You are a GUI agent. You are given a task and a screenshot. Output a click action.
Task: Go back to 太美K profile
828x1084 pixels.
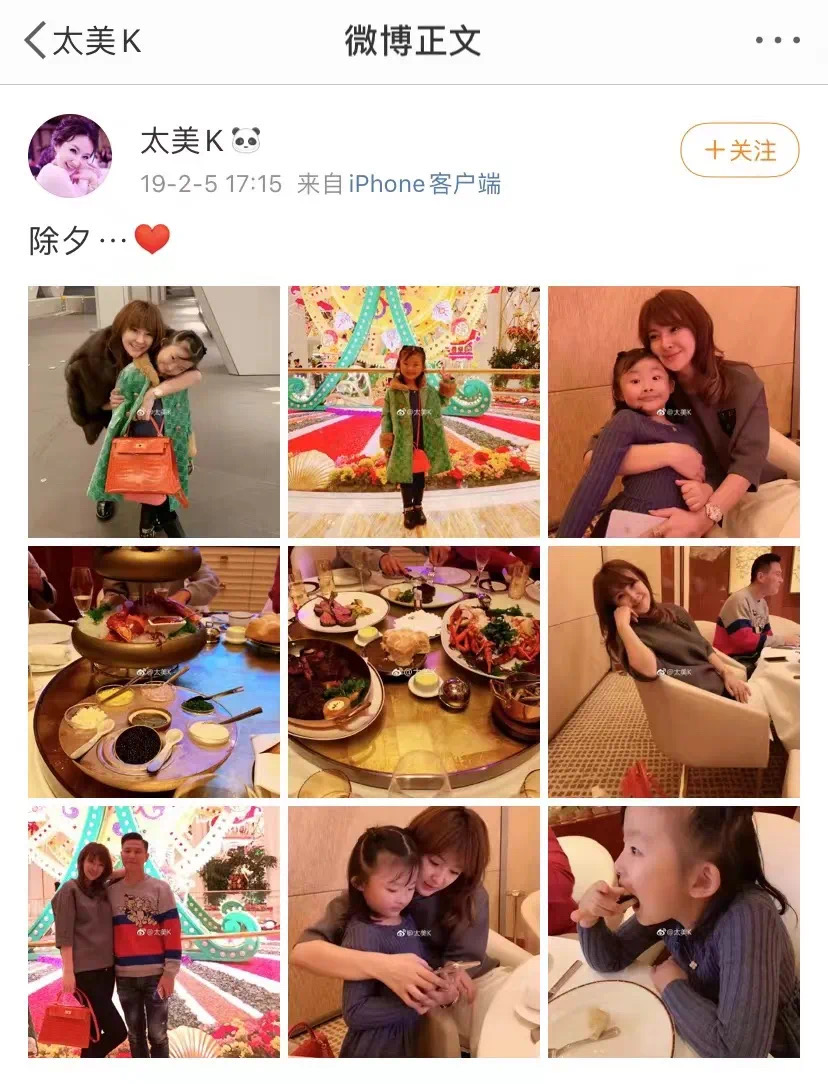pos(80,41)
